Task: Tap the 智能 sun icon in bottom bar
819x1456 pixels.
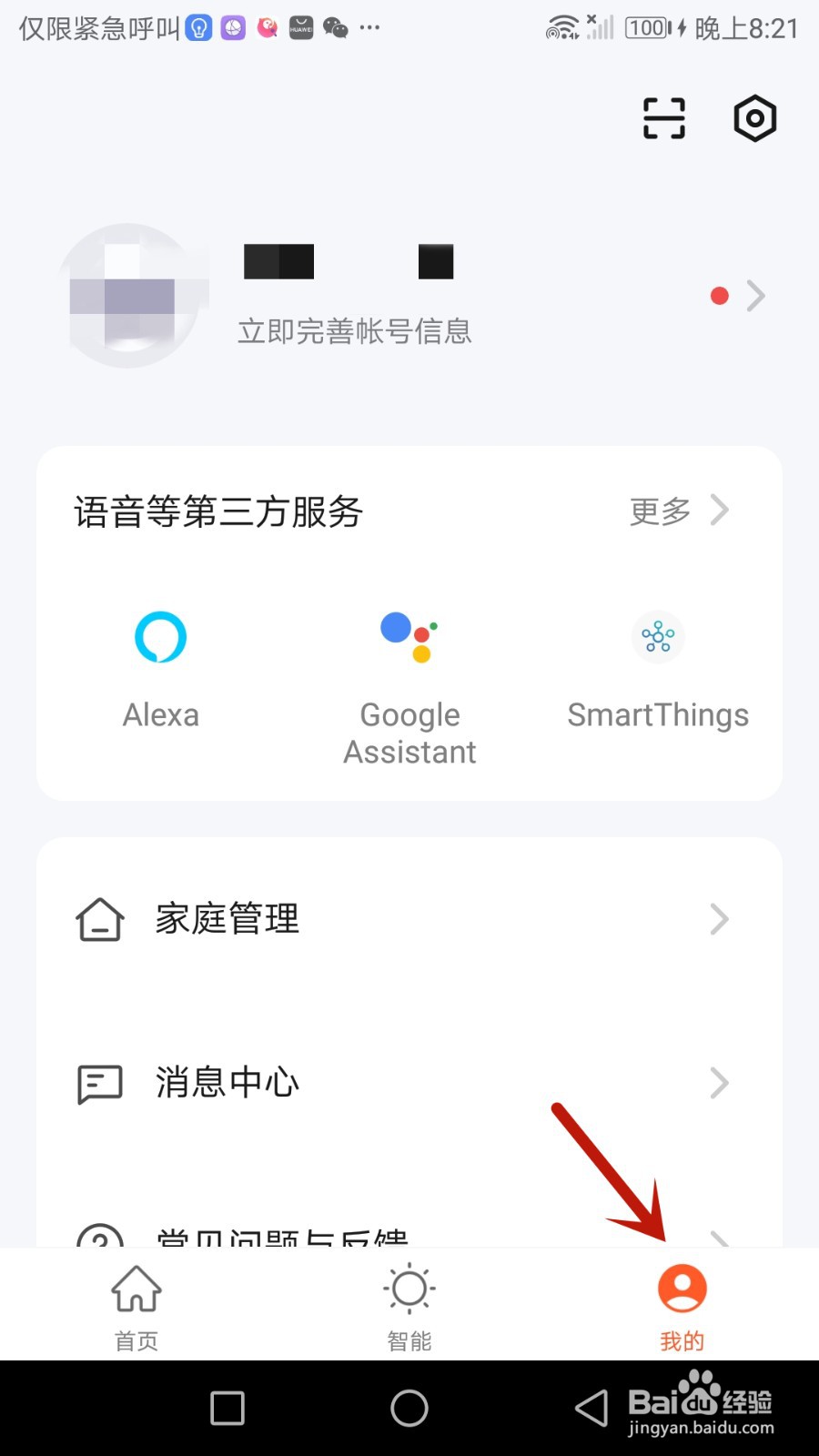Action: click(x=409, y=1289)
